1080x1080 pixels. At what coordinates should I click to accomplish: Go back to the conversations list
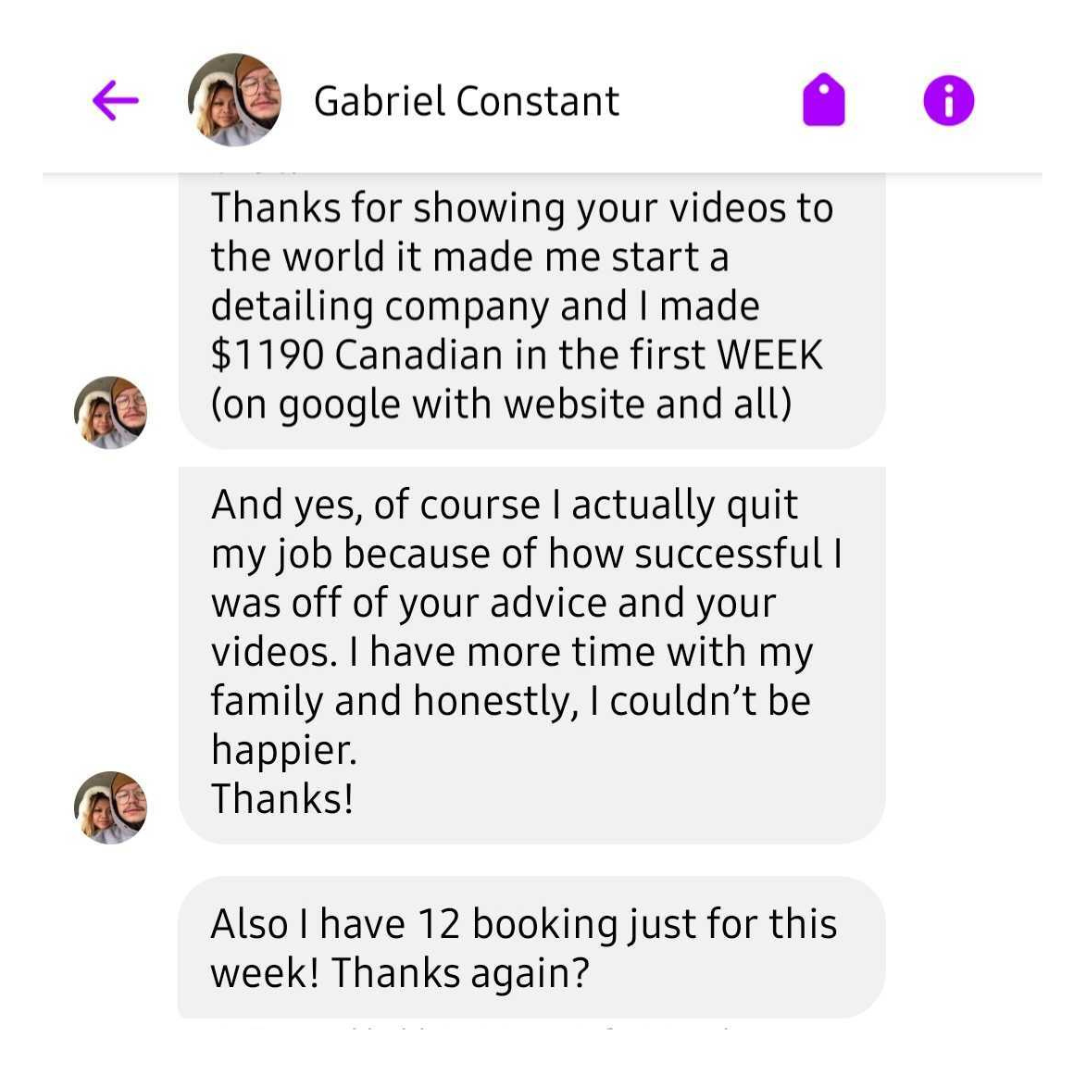116,101
